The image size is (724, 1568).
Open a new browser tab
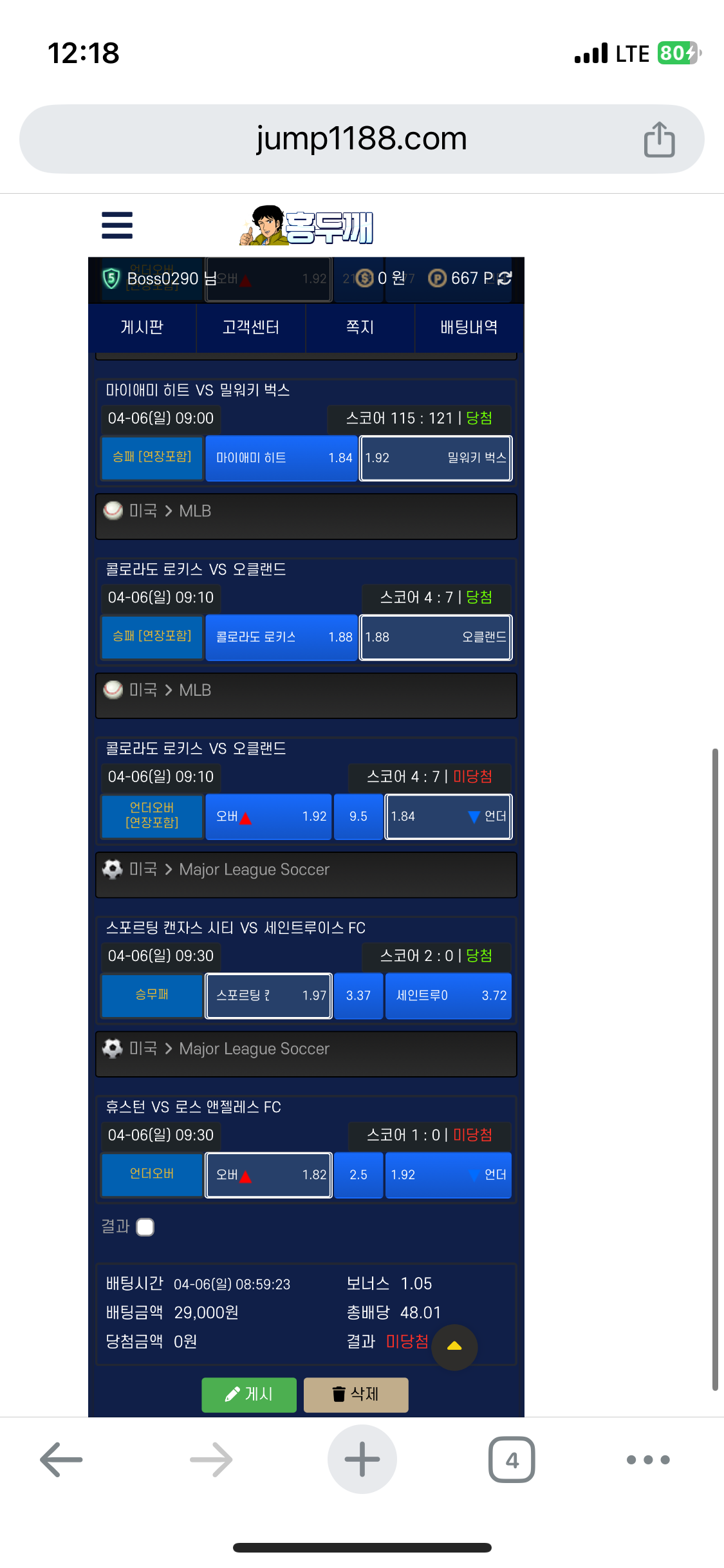click(362, 1460)
